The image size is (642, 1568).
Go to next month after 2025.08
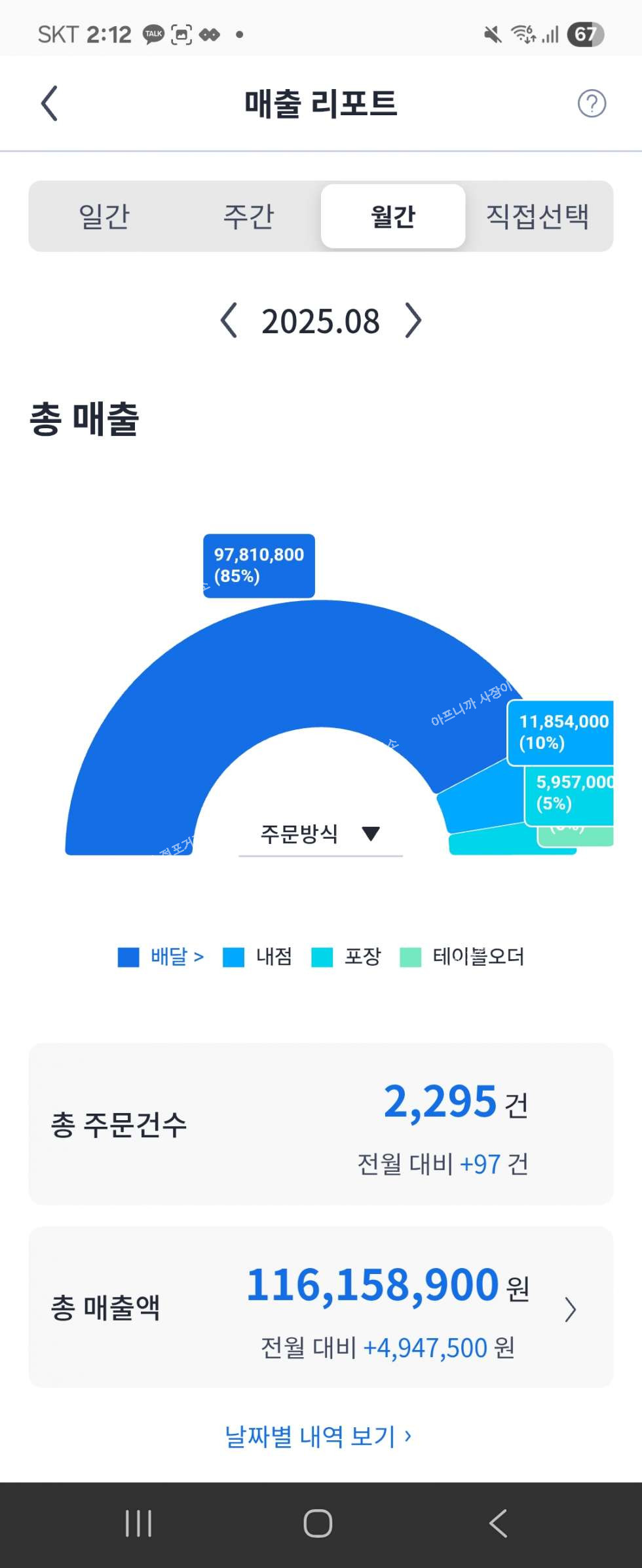413,321
